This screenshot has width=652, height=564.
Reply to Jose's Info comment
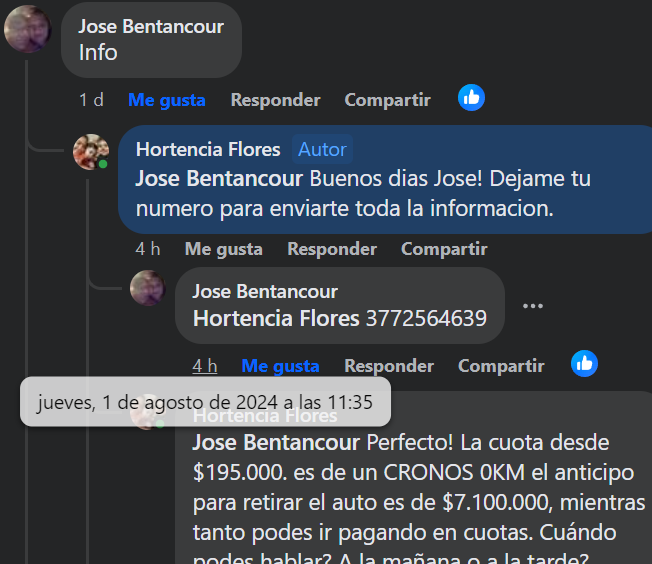point(275,100)
